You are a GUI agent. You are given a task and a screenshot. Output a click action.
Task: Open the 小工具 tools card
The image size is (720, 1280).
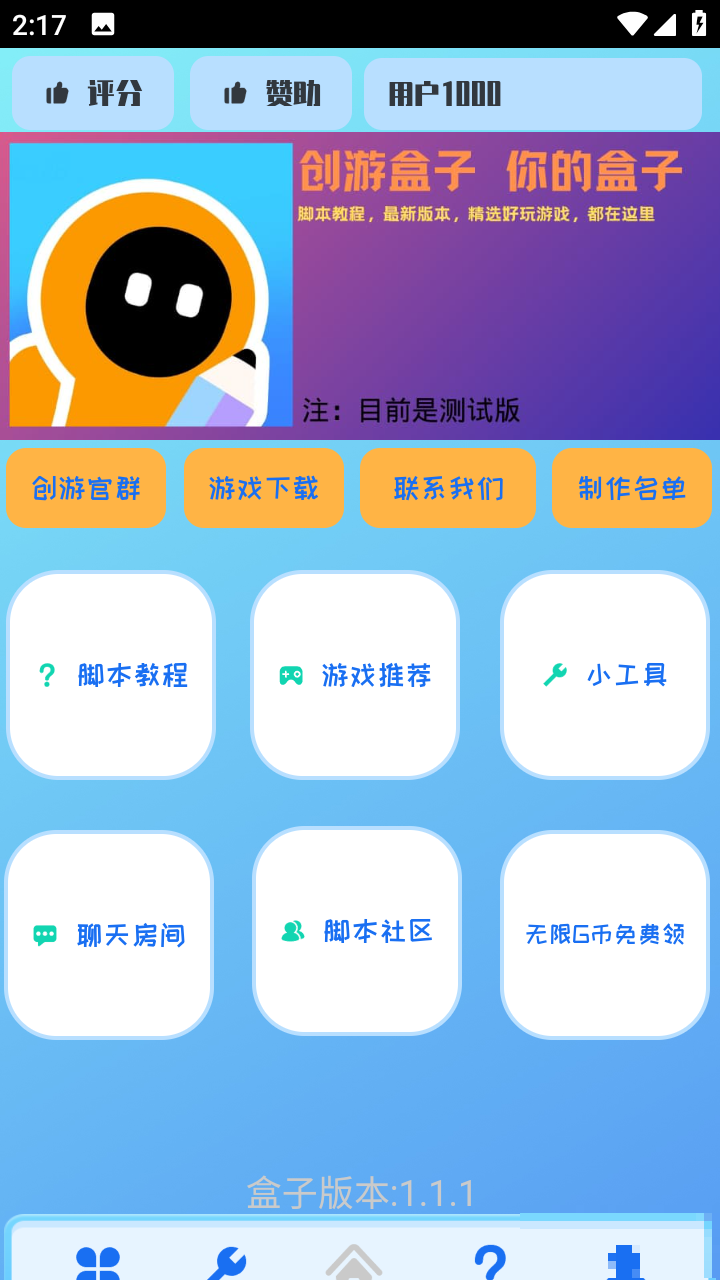click(x=605, y=675)
